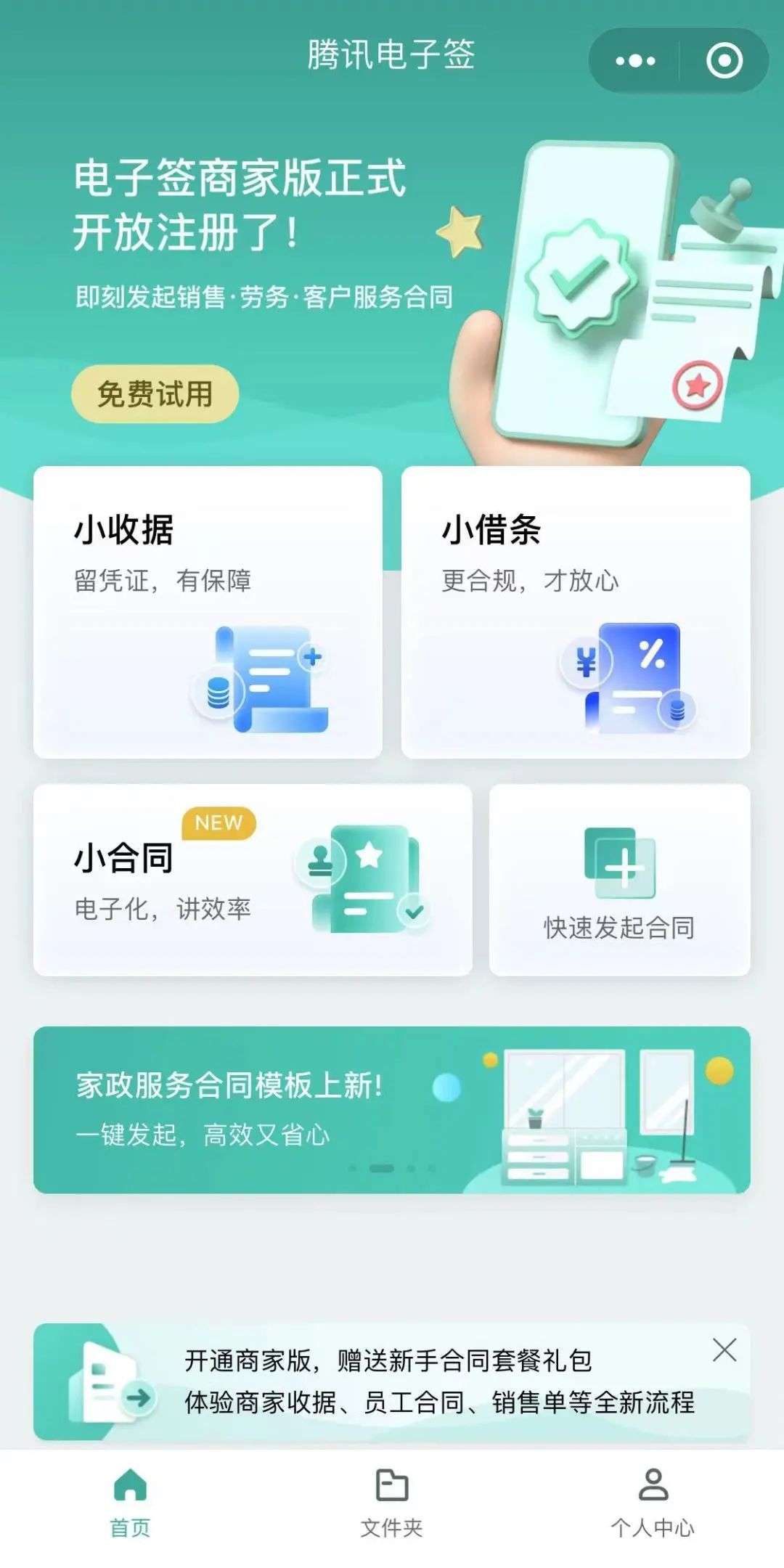Open the 小收据 card
Screen dimensions: 784x1568
(208, 612)
